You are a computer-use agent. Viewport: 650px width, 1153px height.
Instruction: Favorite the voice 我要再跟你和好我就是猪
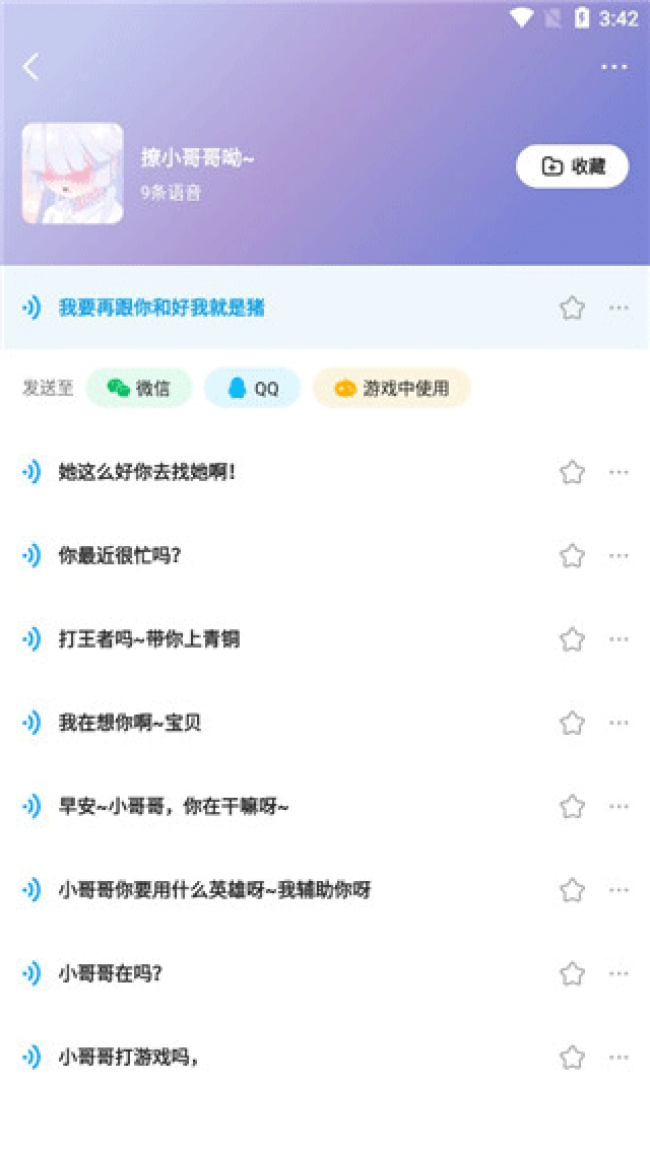coord(572,308)
